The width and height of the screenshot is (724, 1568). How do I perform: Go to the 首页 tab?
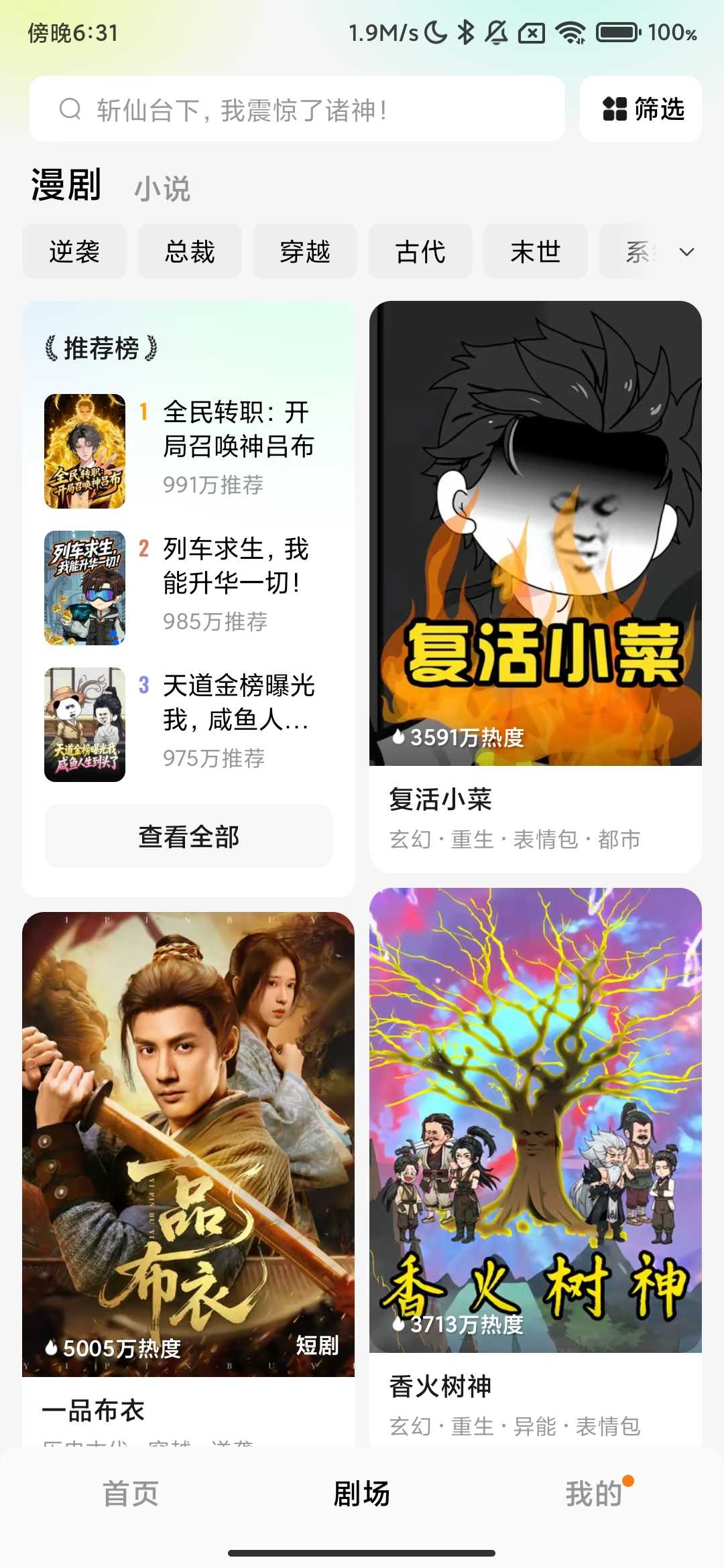(130, 1494)
